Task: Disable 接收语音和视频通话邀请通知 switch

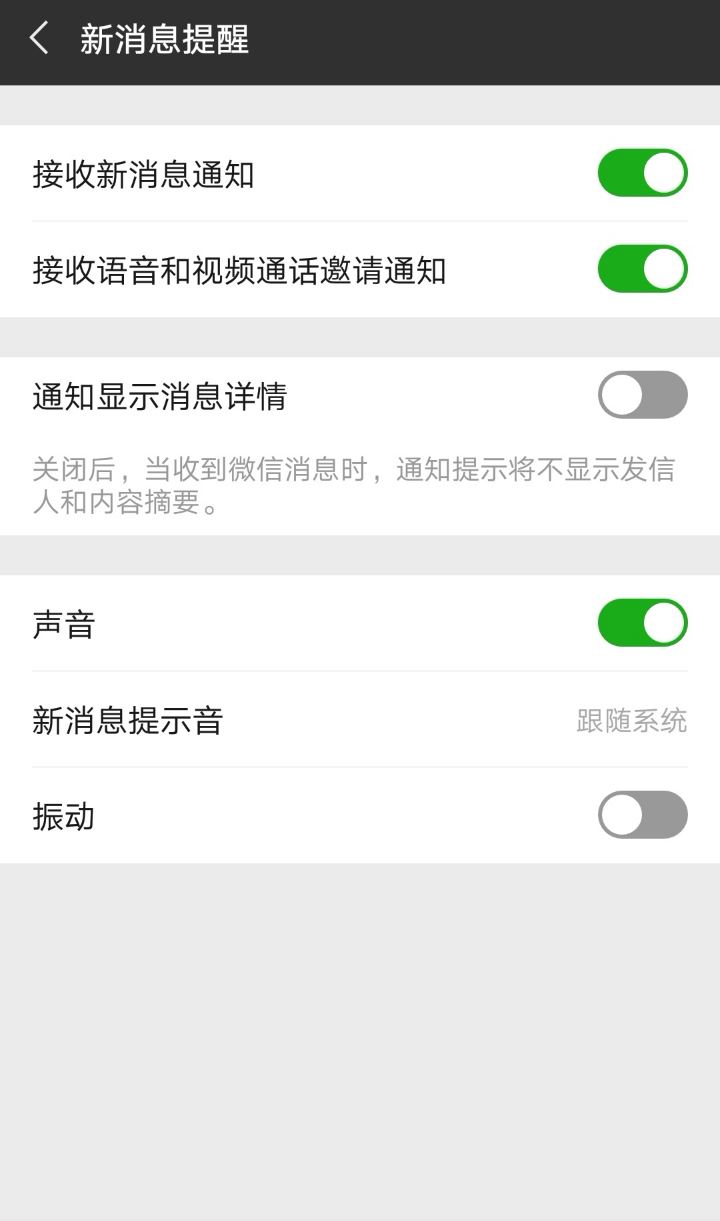Action: pos(642,269)
